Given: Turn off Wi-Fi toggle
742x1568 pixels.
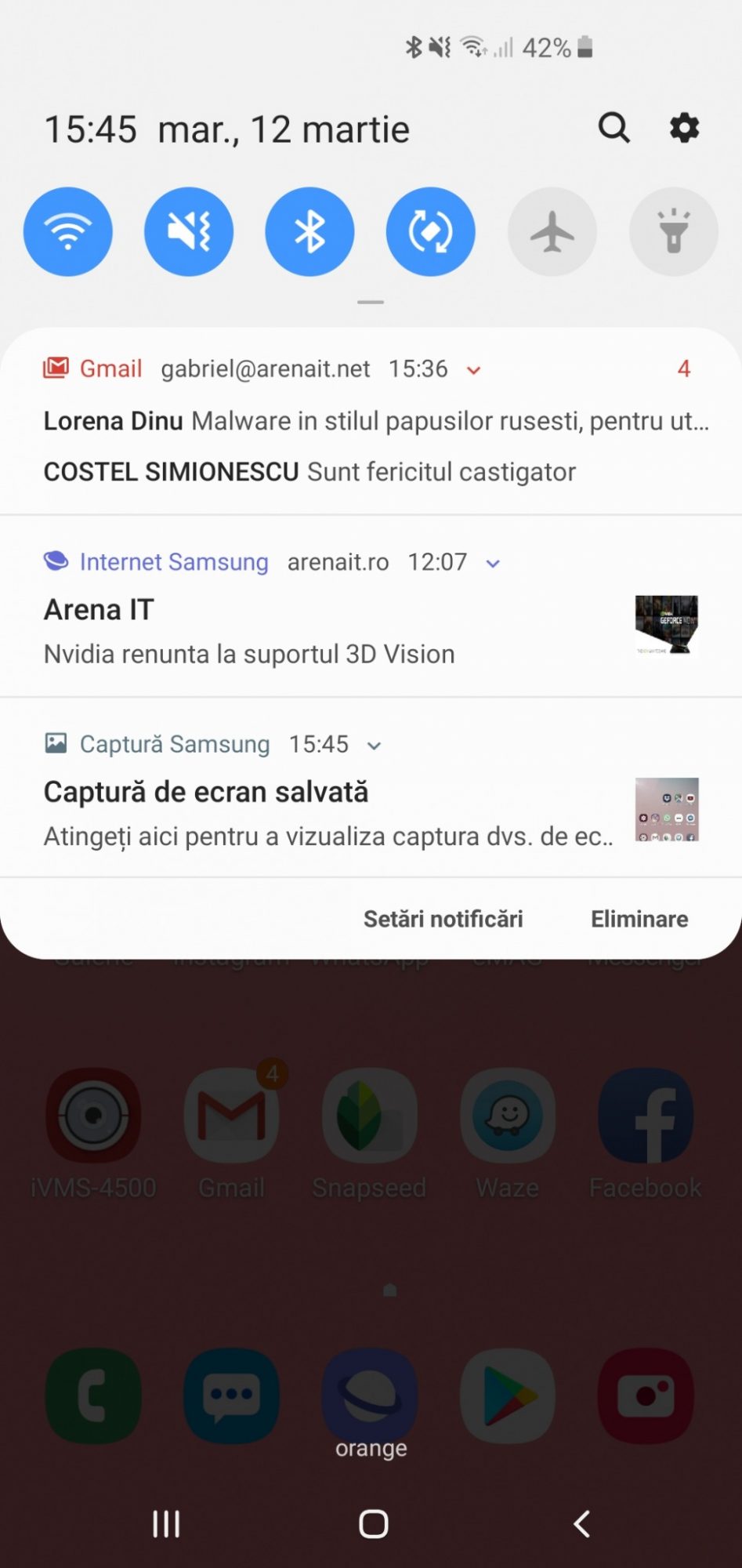Looking at the screenshot, I should point(68,231).
